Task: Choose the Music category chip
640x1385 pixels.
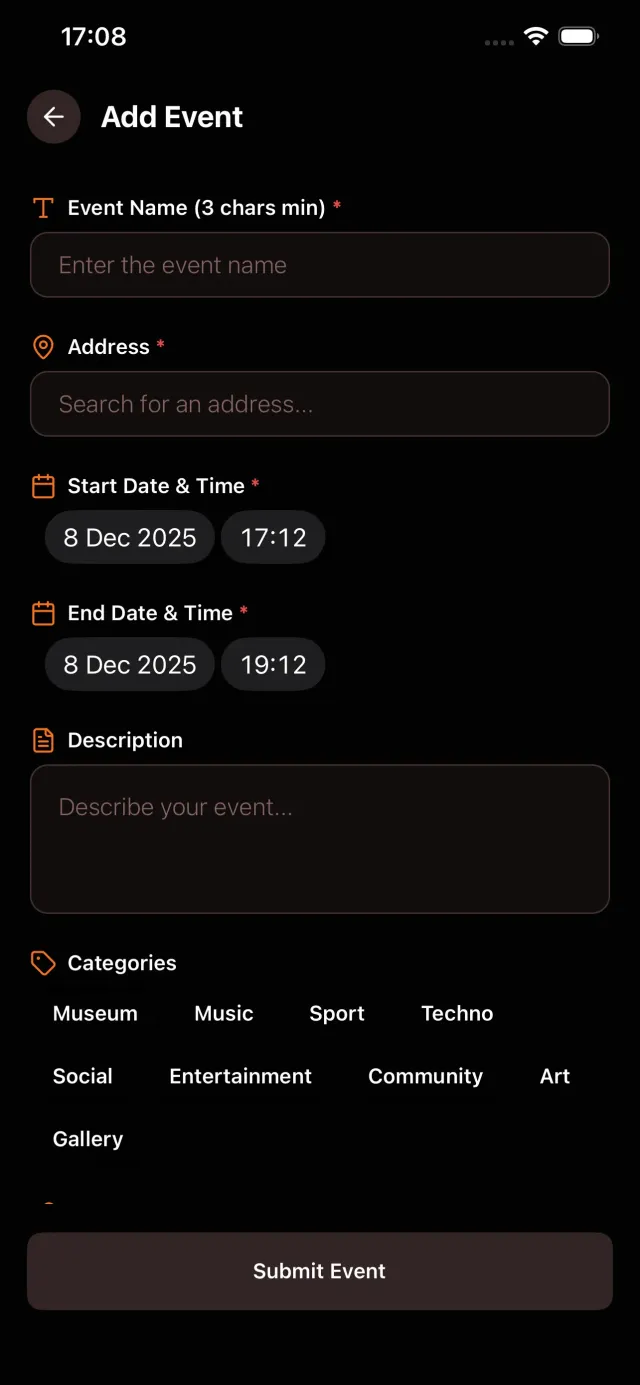Action: (224, 1013)
